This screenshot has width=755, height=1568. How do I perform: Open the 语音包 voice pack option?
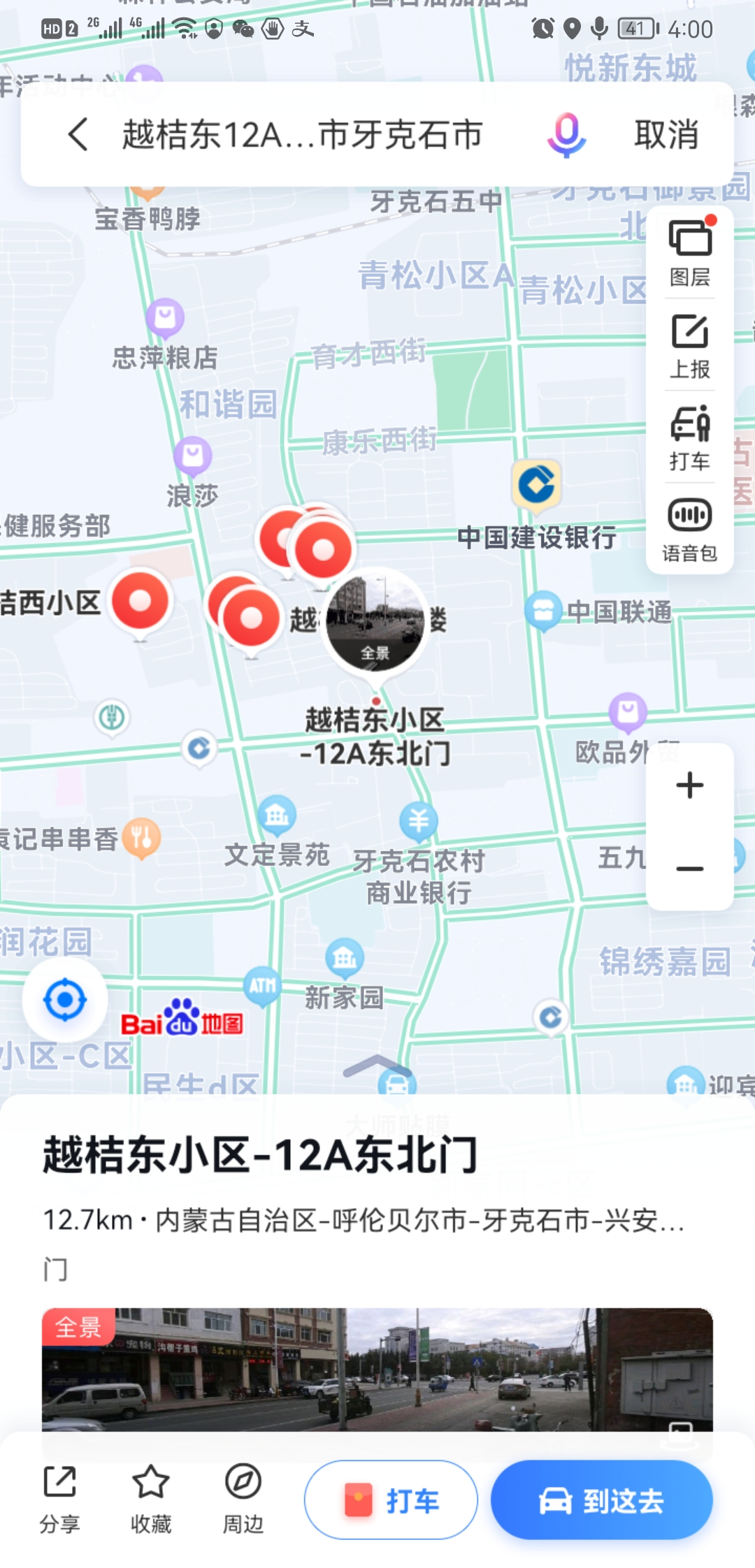[x=690, y=530]
